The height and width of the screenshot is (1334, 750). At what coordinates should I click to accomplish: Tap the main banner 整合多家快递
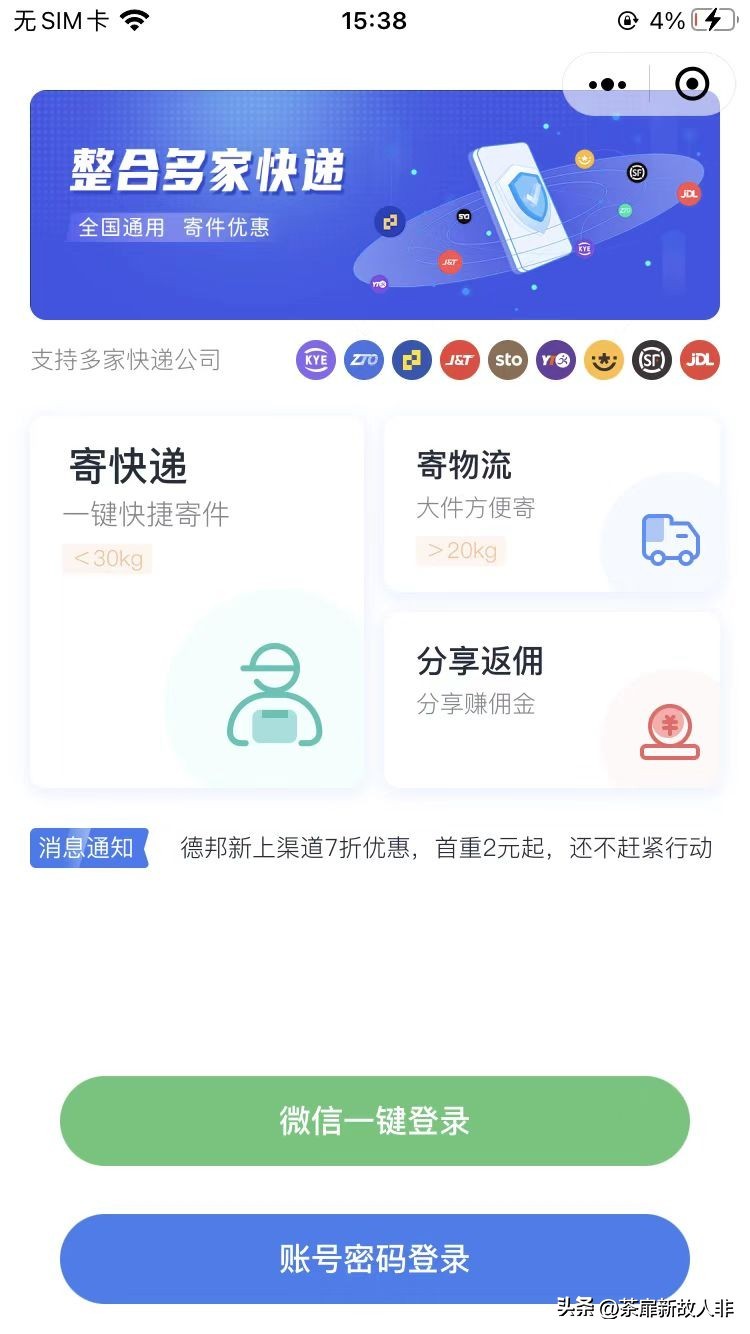tap(375, 205)
